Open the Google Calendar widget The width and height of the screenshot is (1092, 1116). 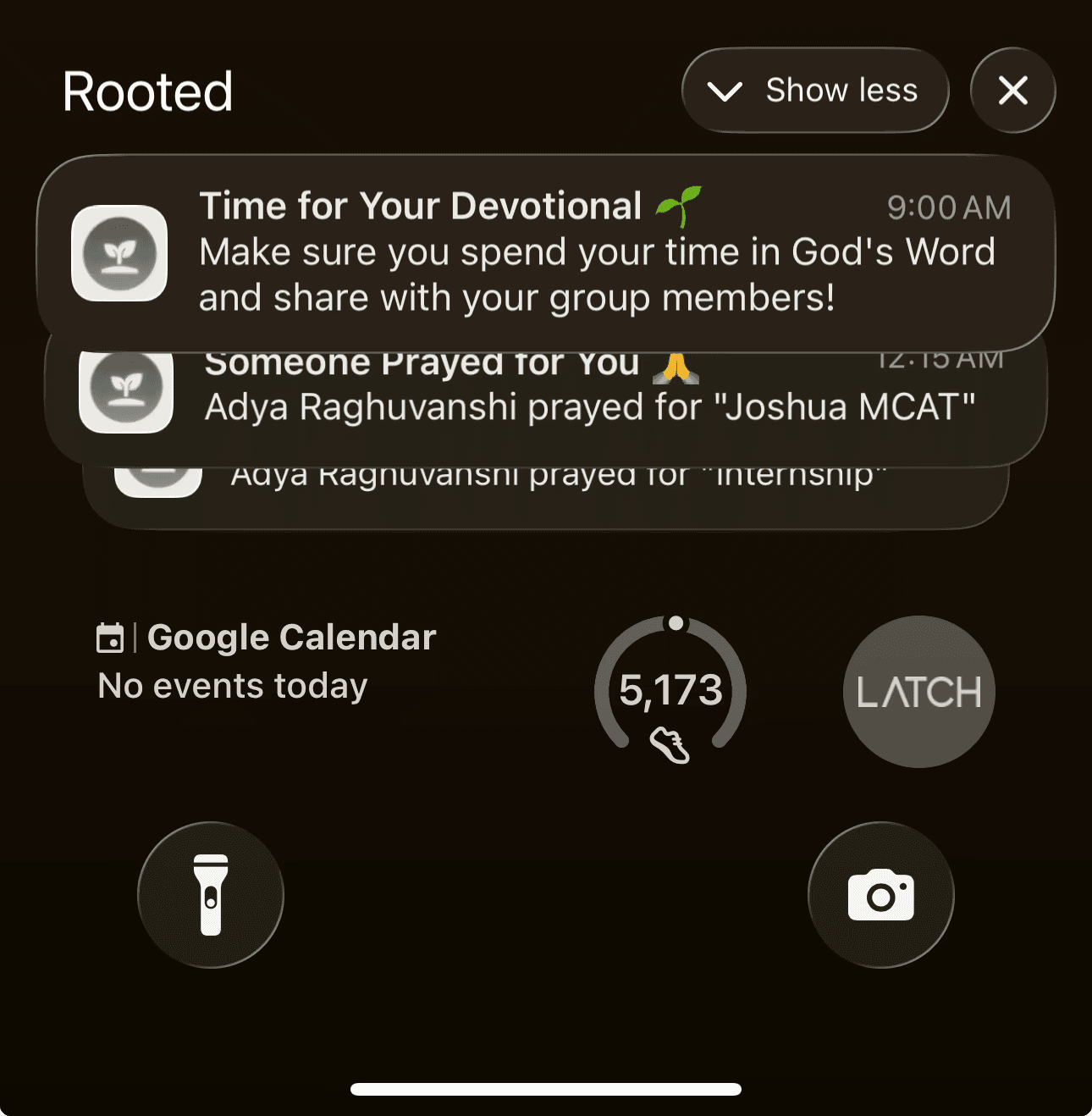(267, 662)
